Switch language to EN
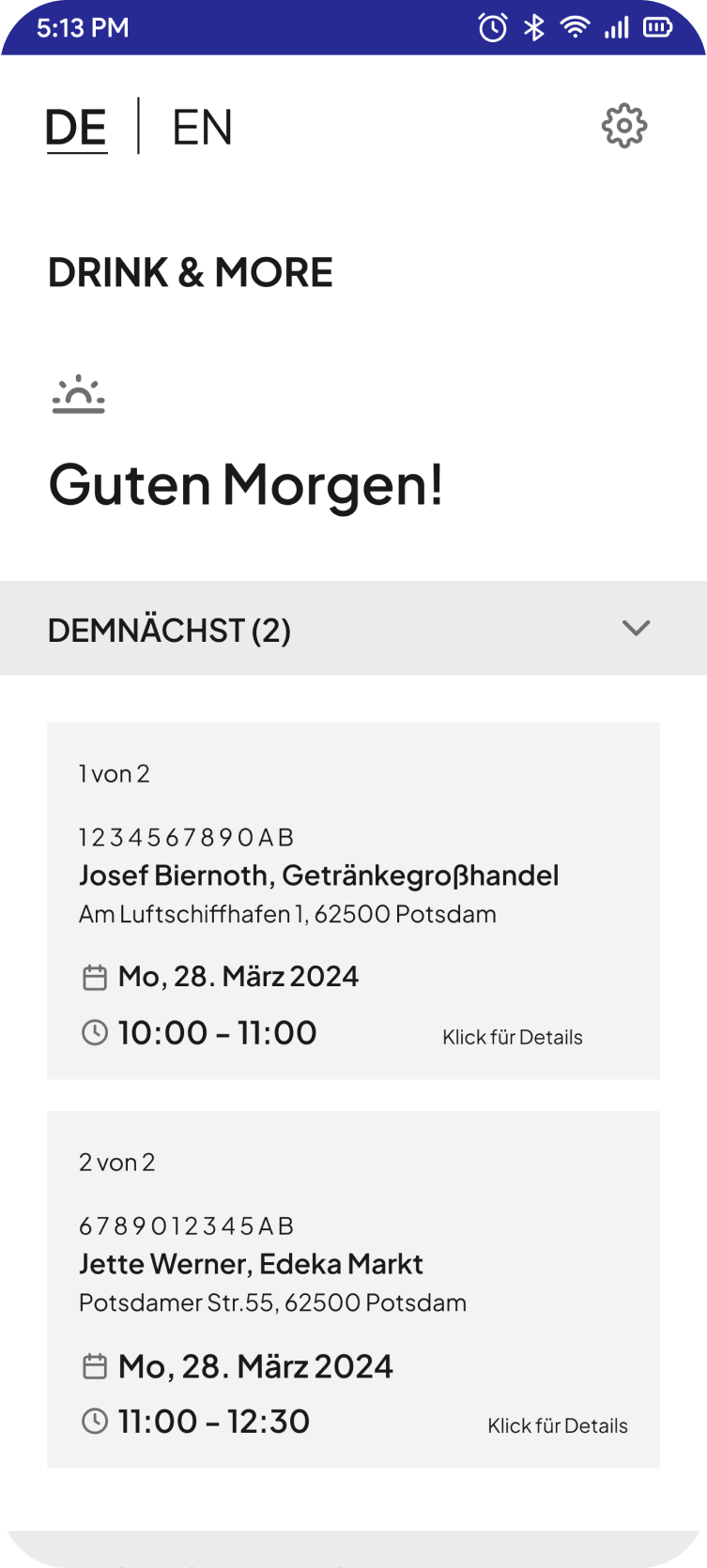This screenshot has width=707, height=1568. [x=202, y=128]
